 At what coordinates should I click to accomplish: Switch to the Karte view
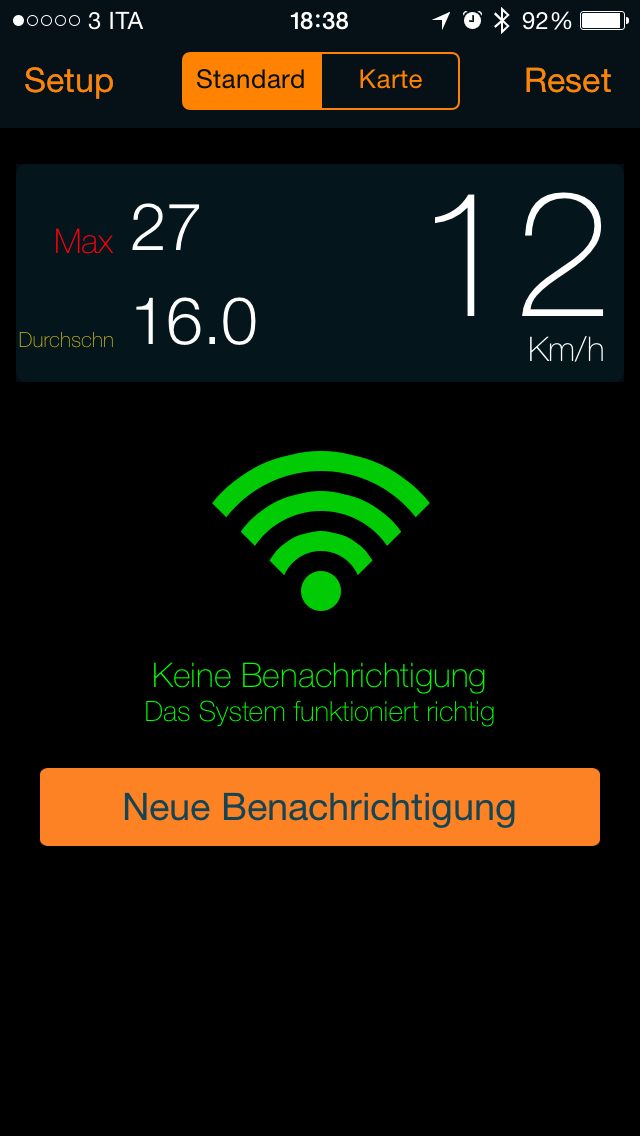390,81
